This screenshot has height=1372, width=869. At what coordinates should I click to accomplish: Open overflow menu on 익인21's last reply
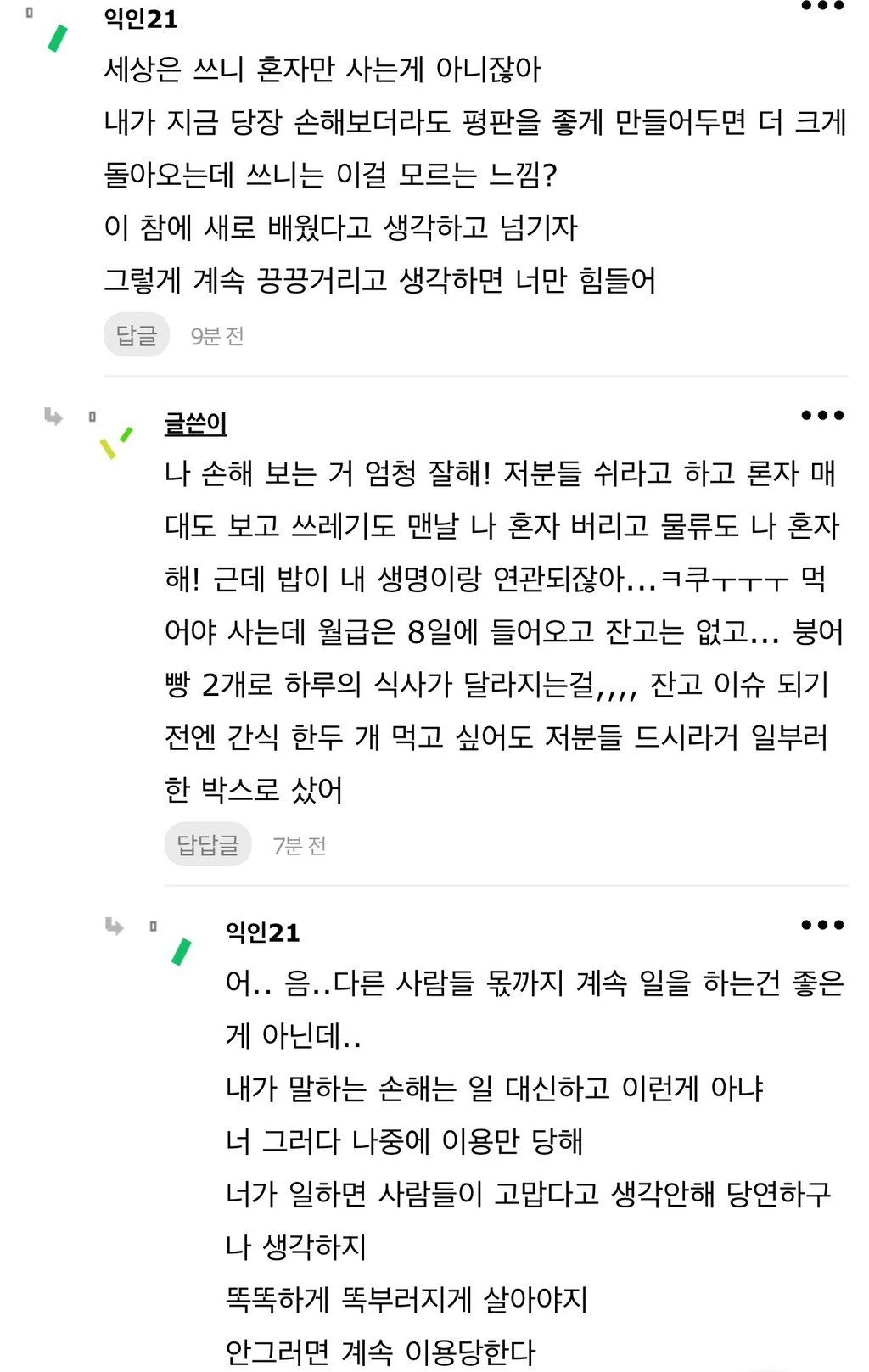(821, 925)
